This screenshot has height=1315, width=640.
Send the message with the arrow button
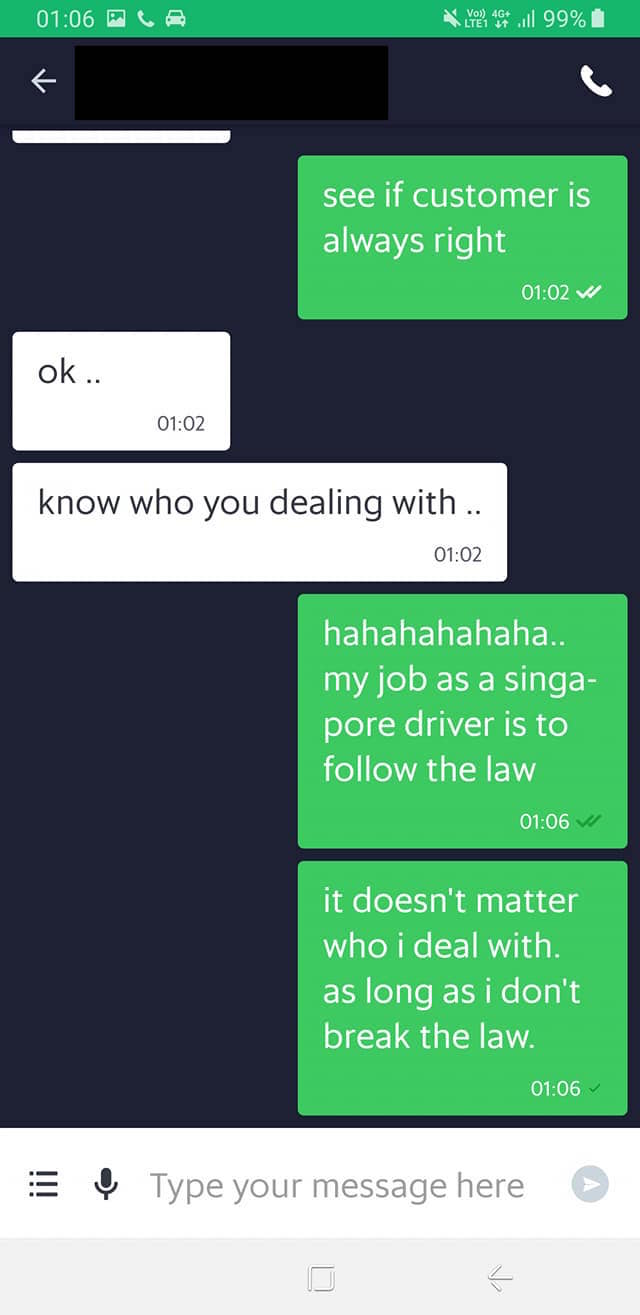pyautogui.click(x=590, y=1184)
